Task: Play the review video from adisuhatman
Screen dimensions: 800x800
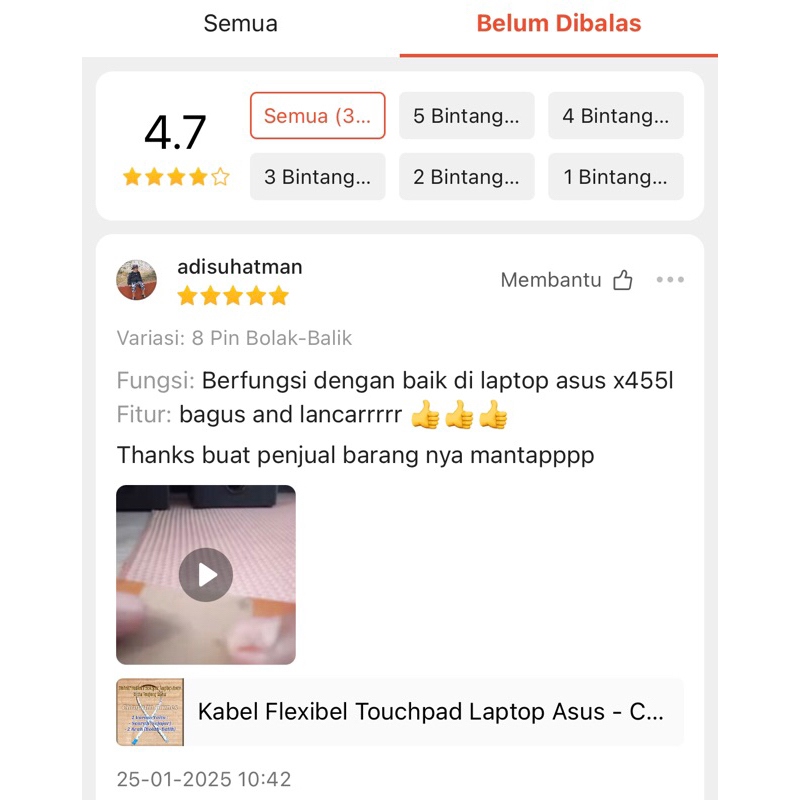Action: tap(206, 575)
